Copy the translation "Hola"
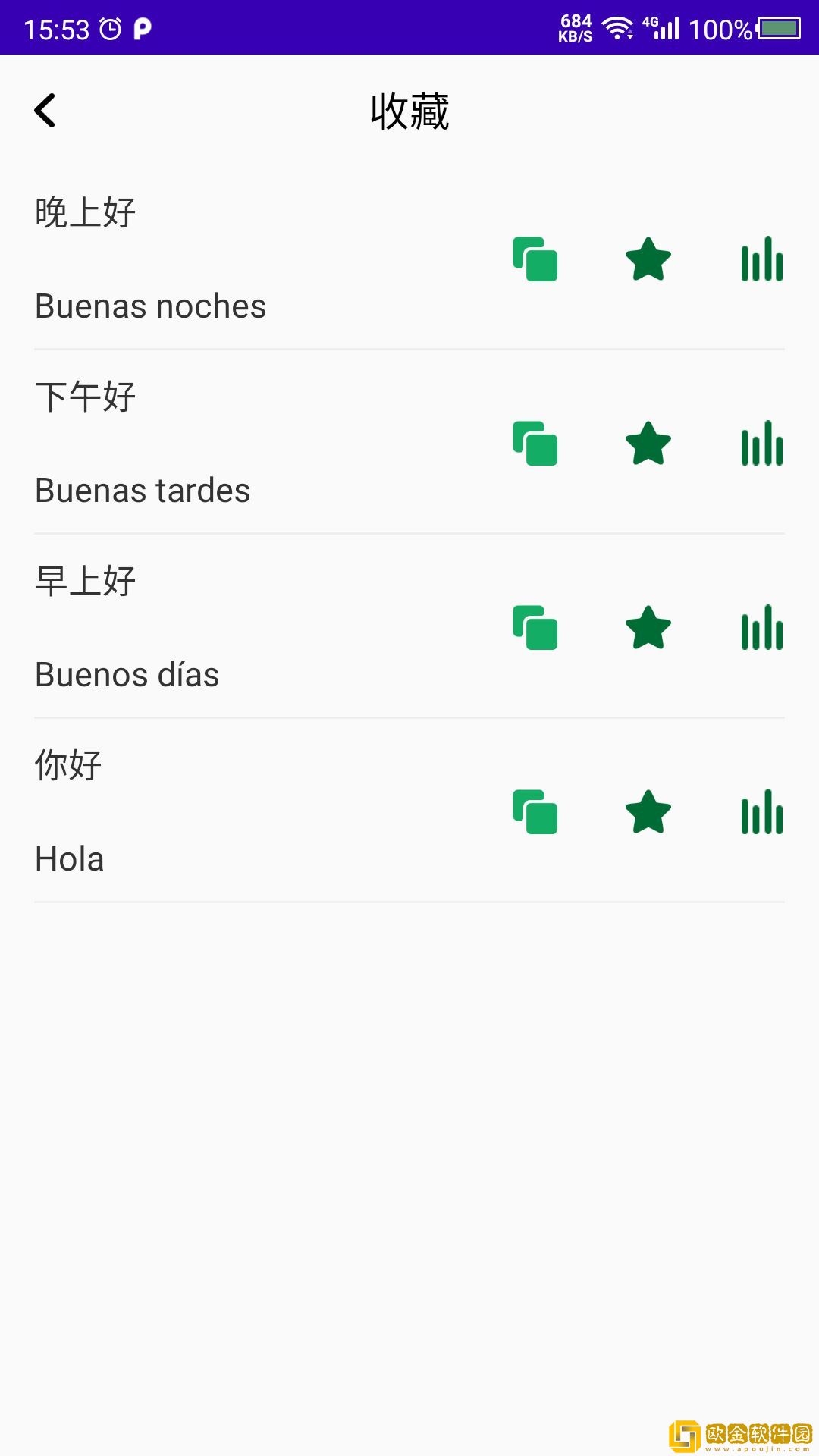819x1456 pixels. (x=535, y=813)
